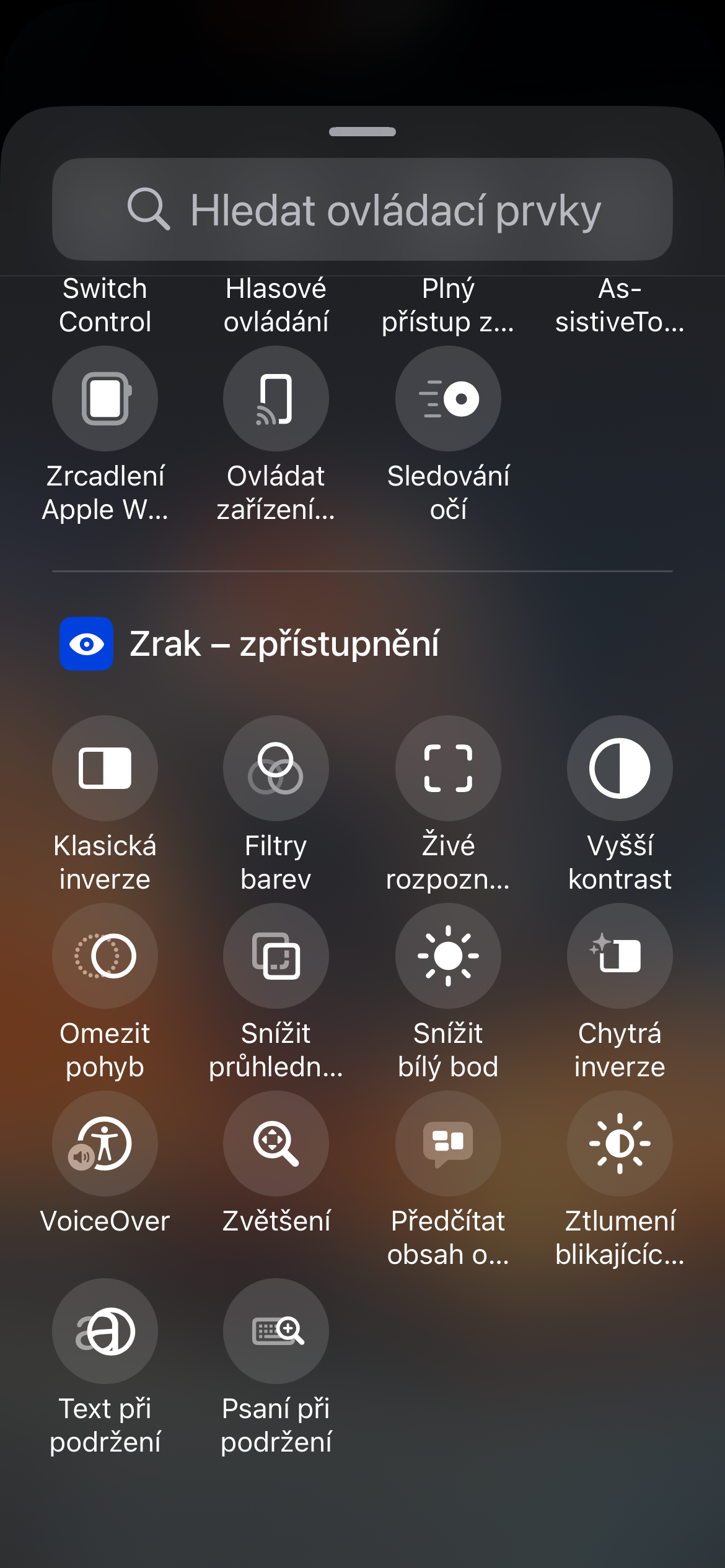Add the Psaní při podržení control

click(x=276, y=1331)
